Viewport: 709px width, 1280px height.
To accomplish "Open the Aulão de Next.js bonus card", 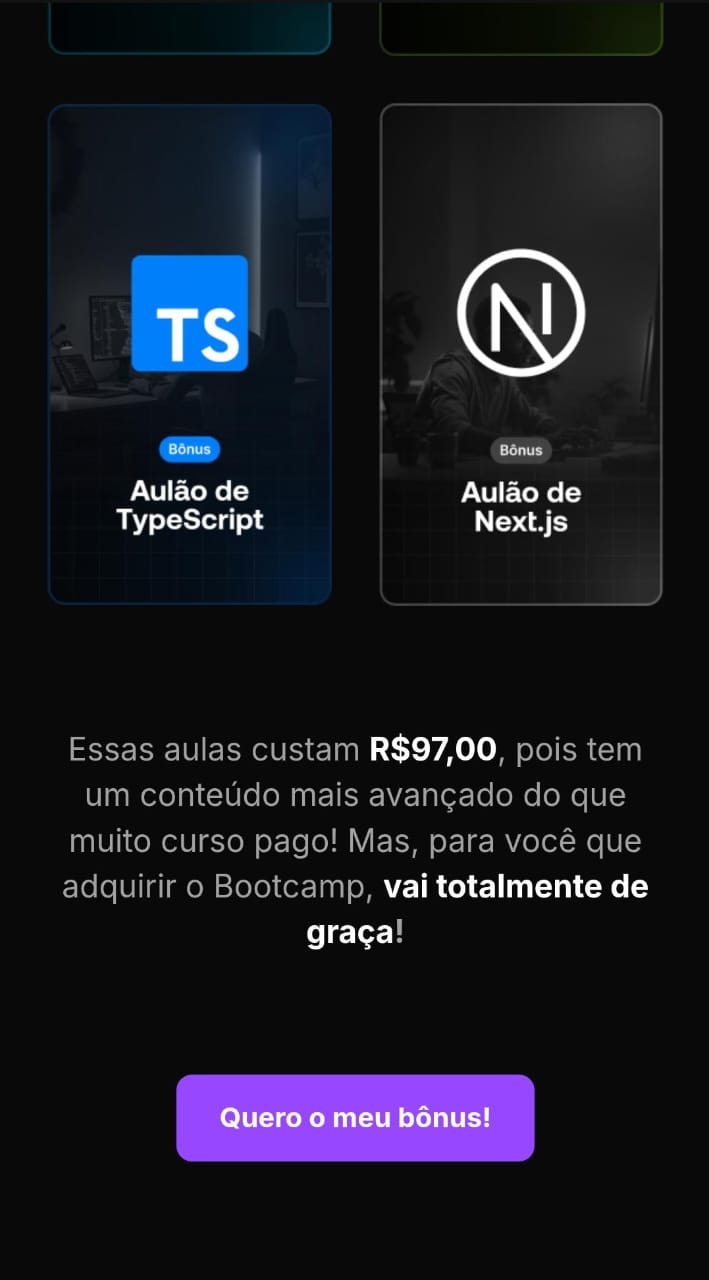I will tap(520, 355).
